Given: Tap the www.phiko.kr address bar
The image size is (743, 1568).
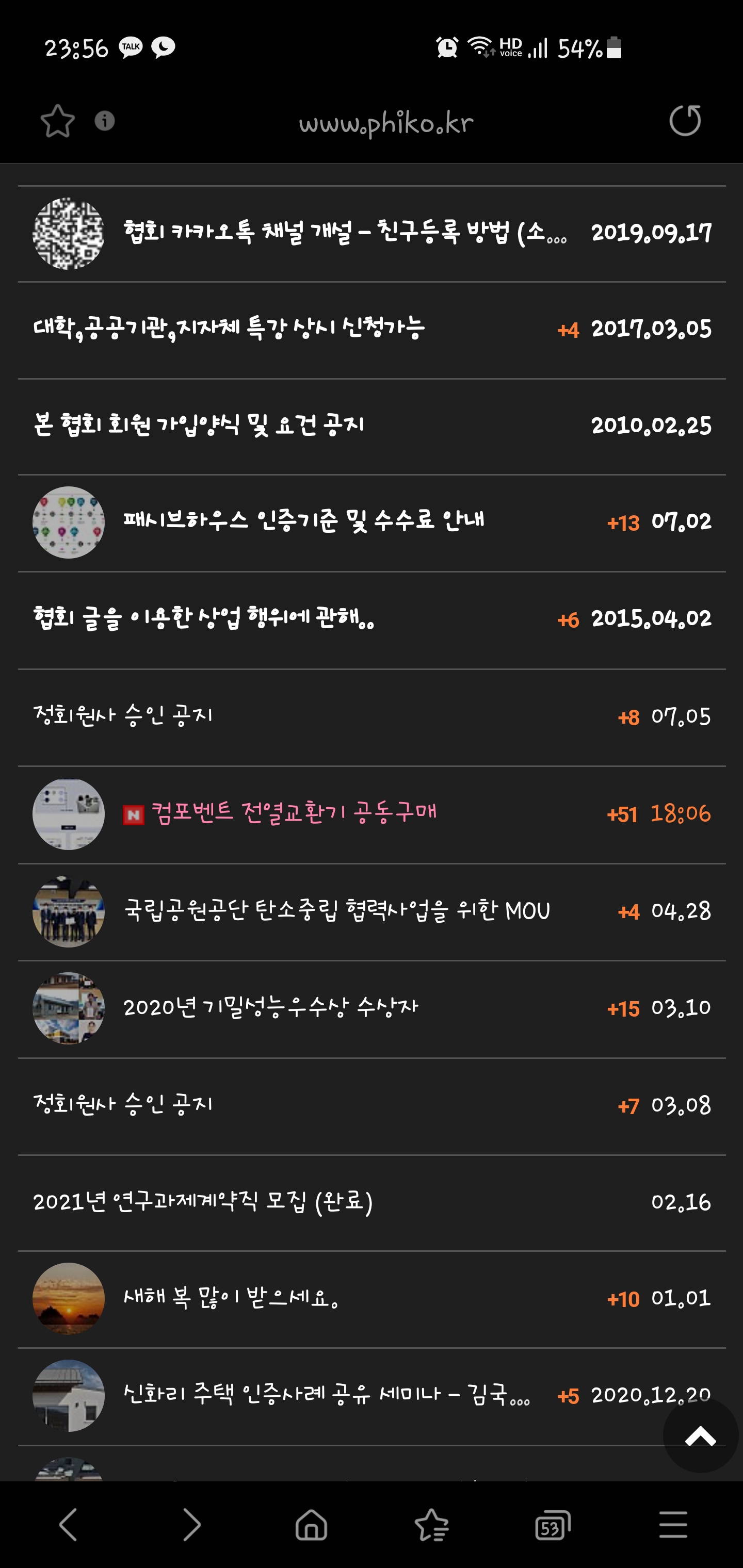Looking at the screenshot, I should [386, 124].
